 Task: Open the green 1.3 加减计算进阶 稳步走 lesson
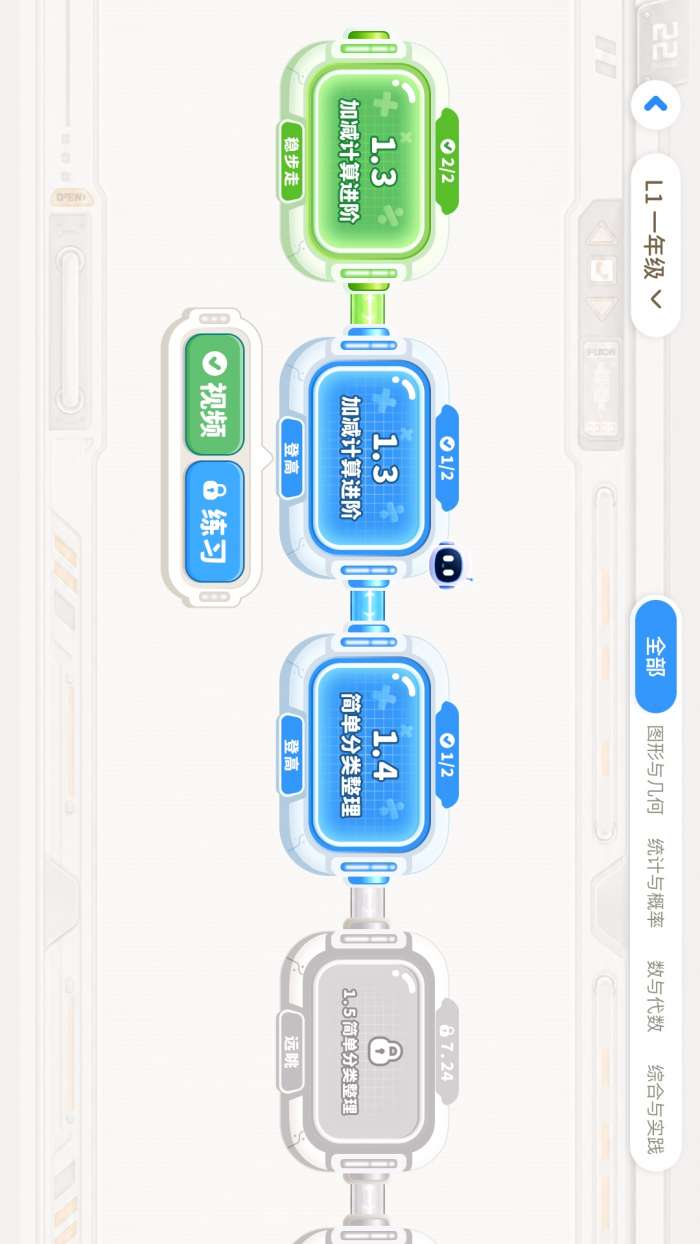point(368,162)
